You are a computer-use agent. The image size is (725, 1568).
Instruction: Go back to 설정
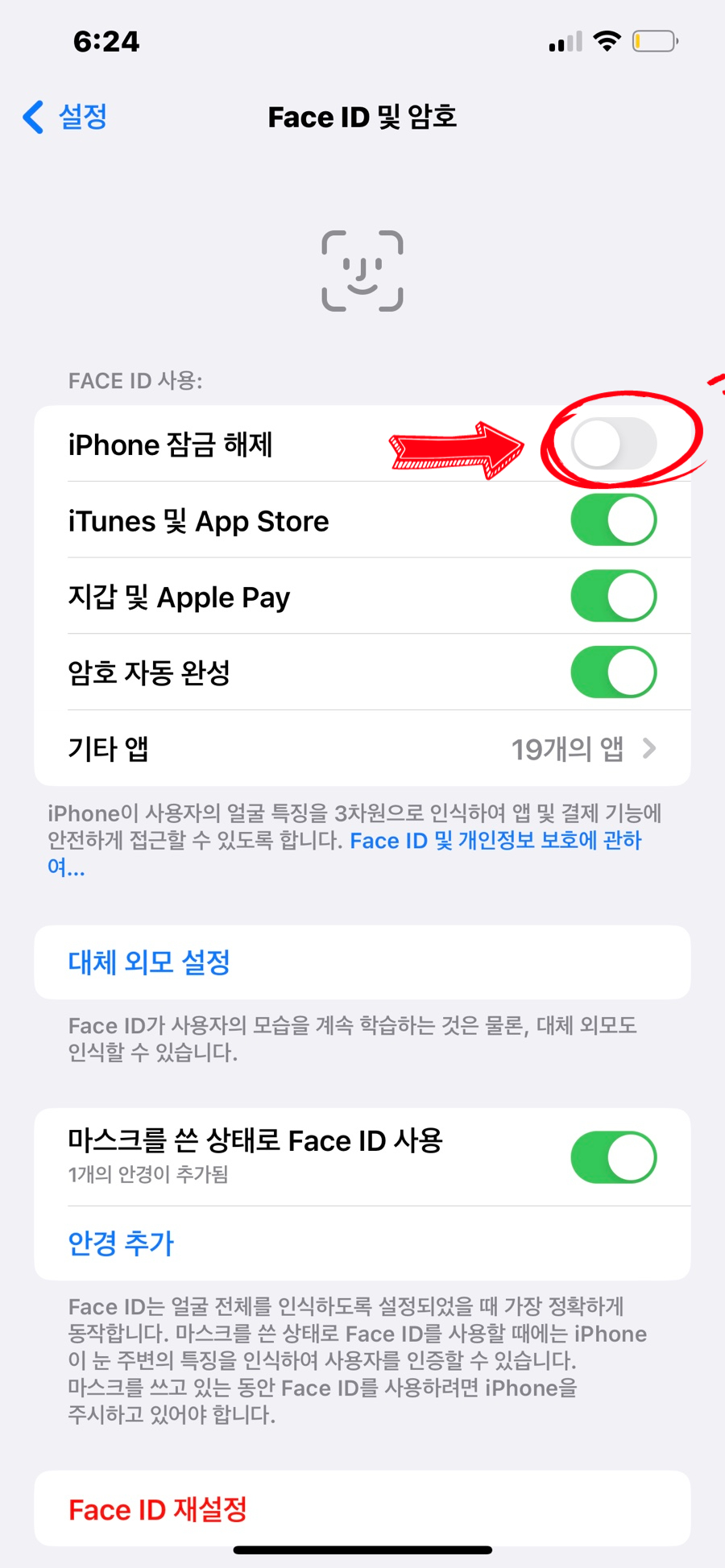click(64, 117)
